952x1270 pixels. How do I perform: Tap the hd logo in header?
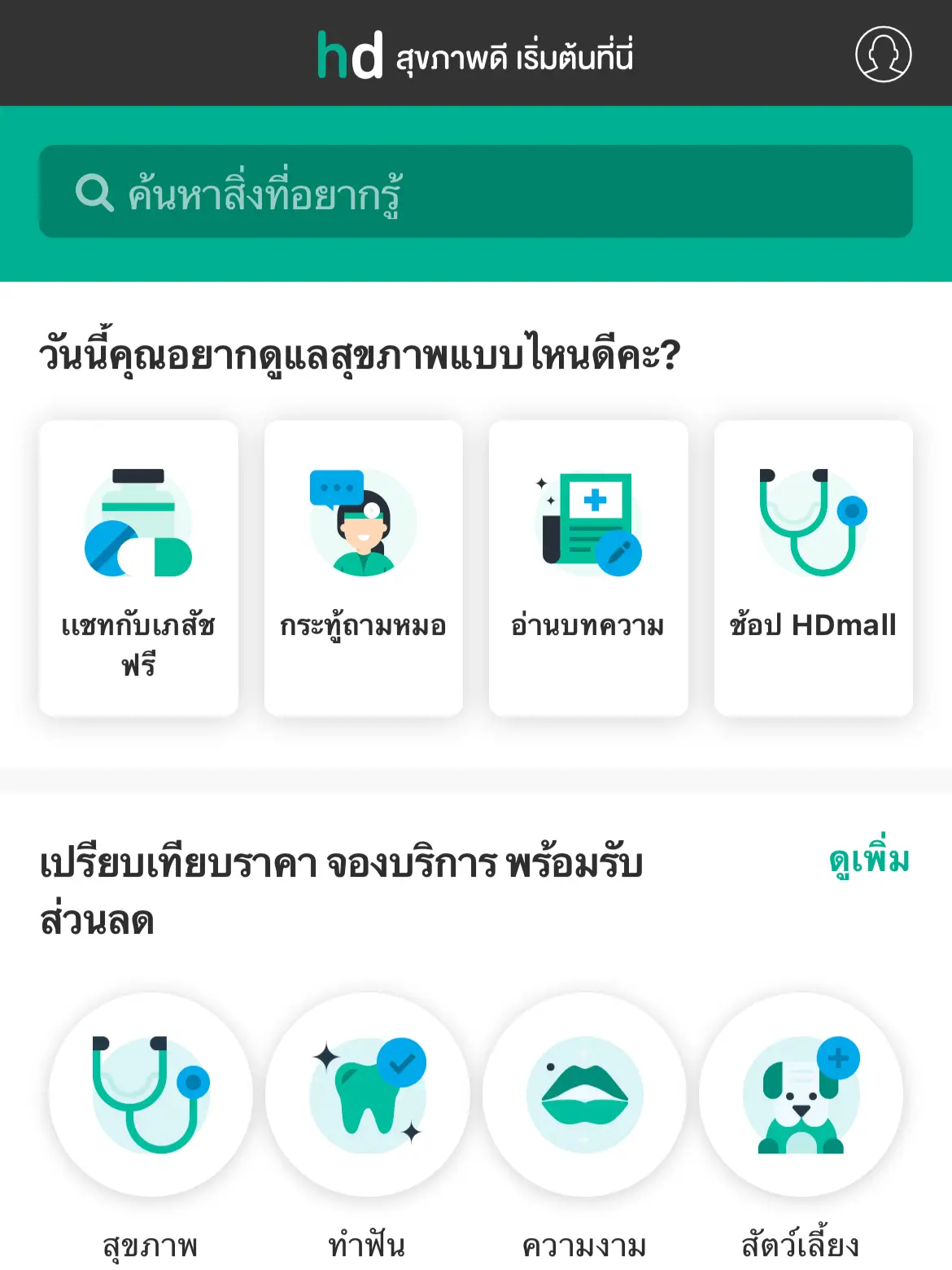(350, 55)
